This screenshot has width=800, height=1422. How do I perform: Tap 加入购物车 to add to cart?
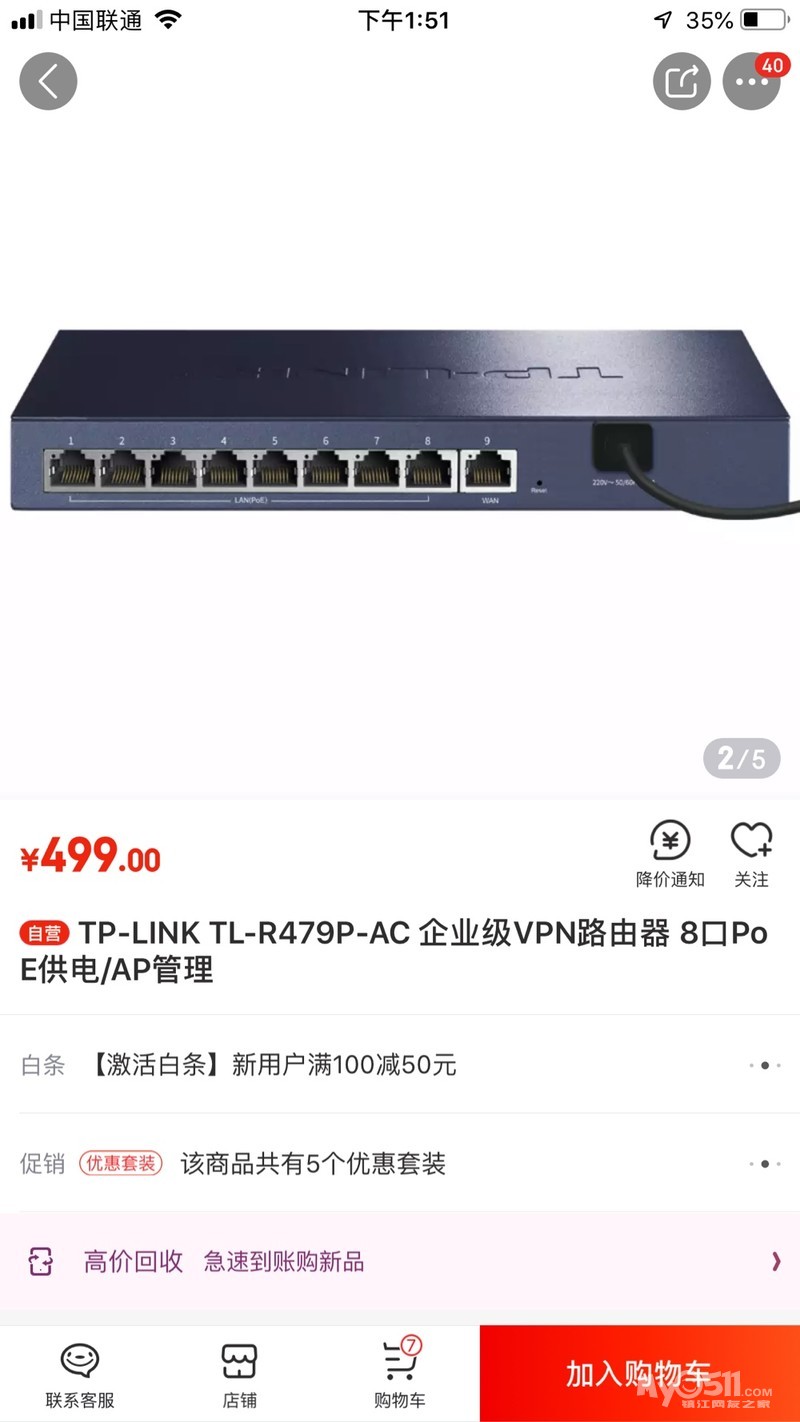(640, 1374)
